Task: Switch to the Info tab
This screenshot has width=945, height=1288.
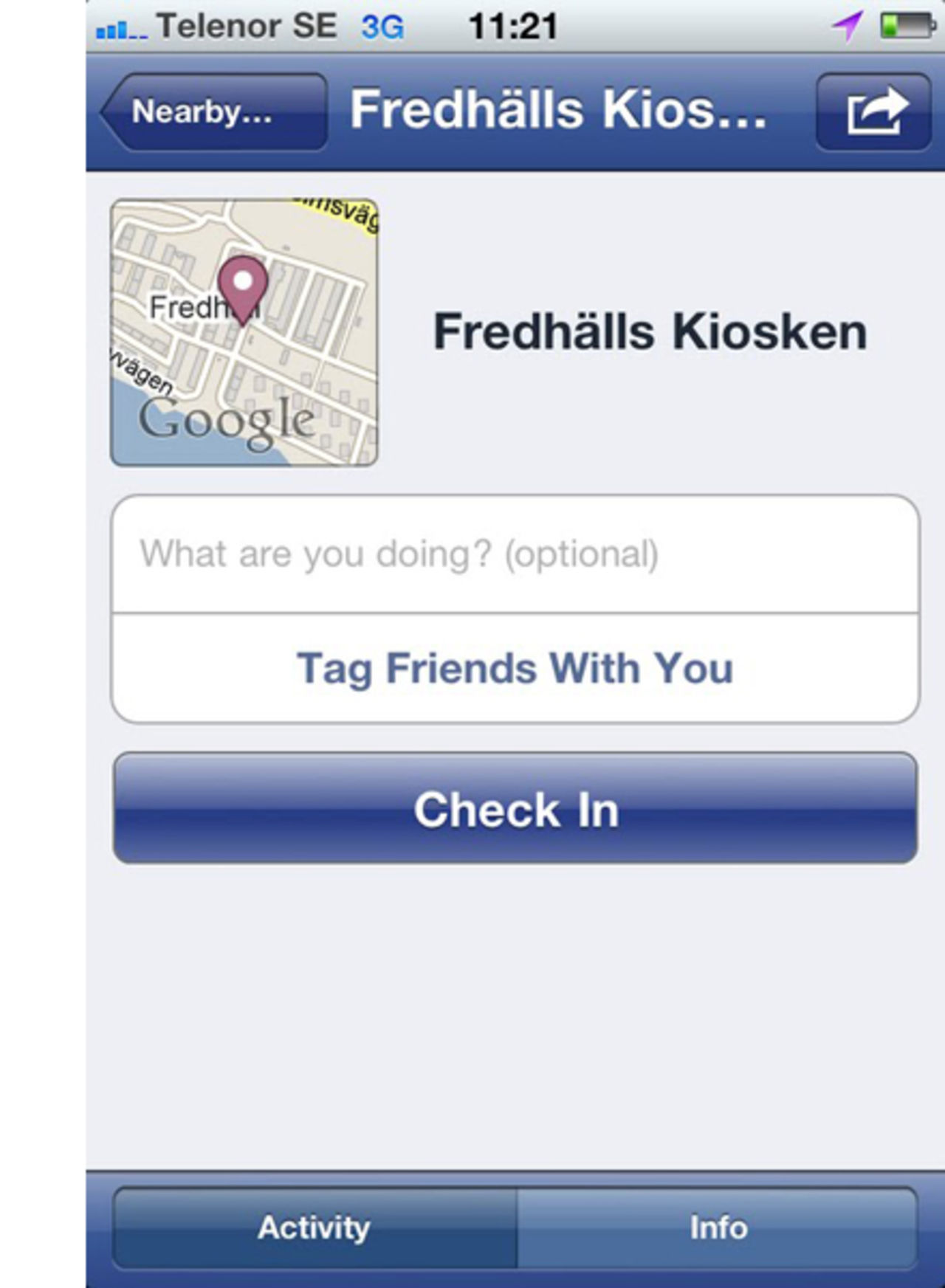Action: click(x=716, y=1227)
